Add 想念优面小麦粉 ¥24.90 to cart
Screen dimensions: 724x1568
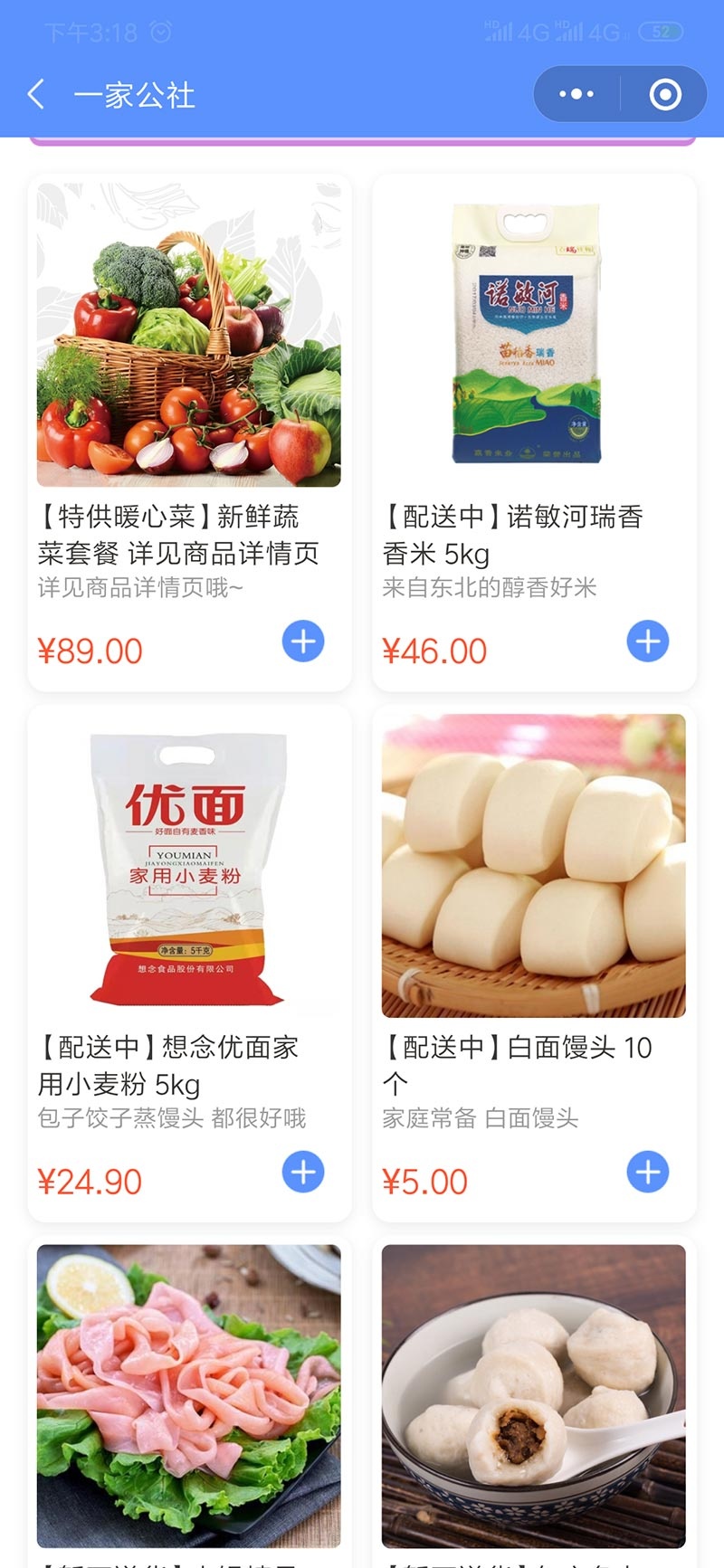[x=303, y=1172]
